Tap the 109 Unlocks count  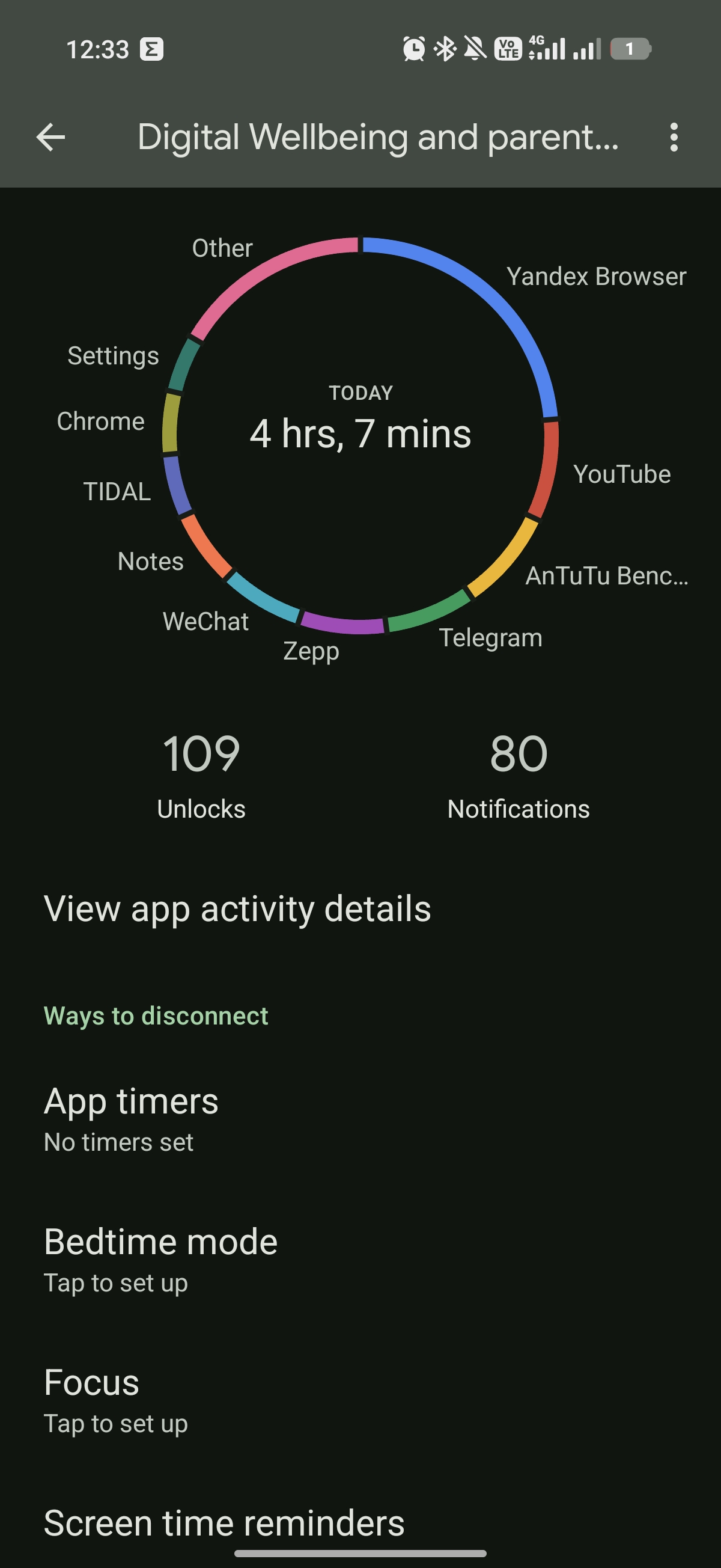201,775
